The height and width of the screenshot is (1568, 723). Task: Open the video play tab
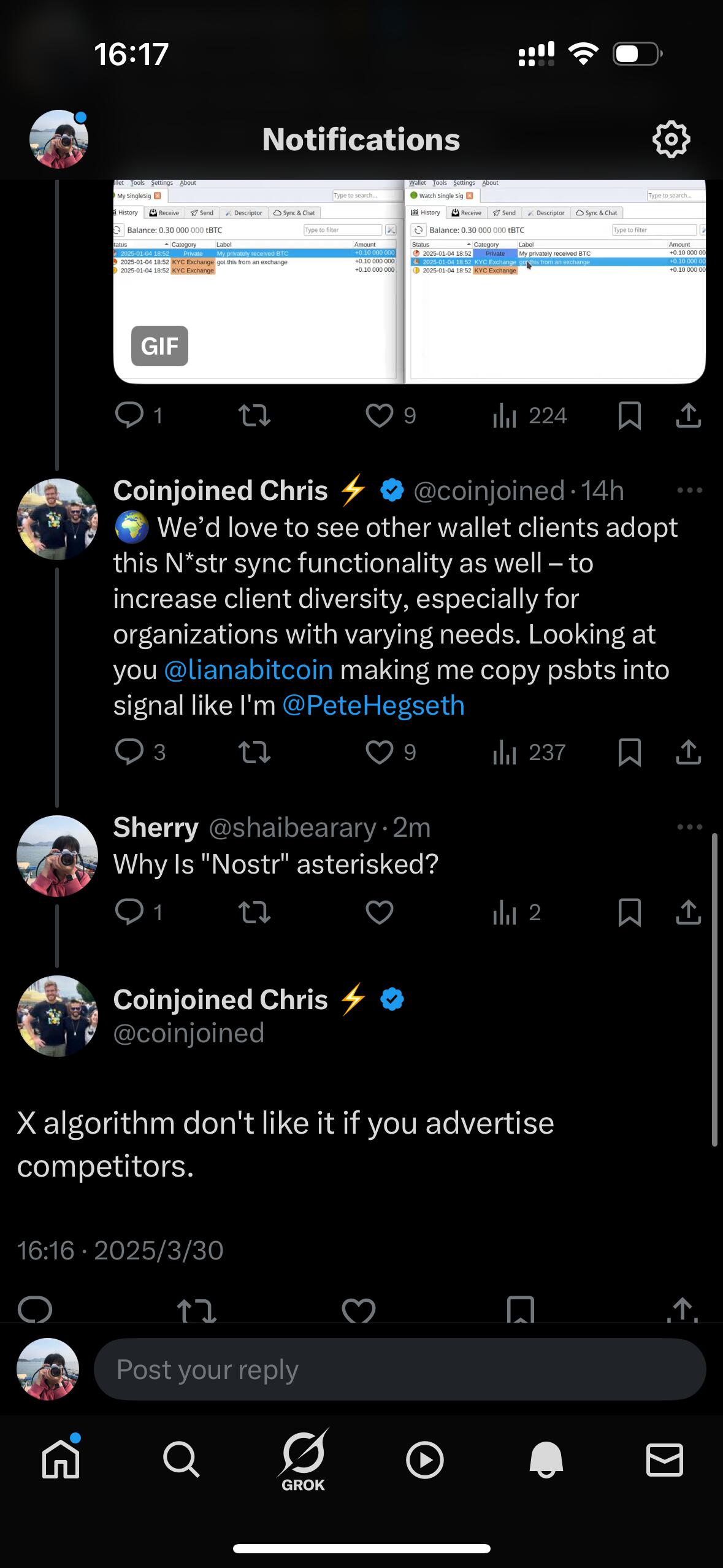point(424,1460)
